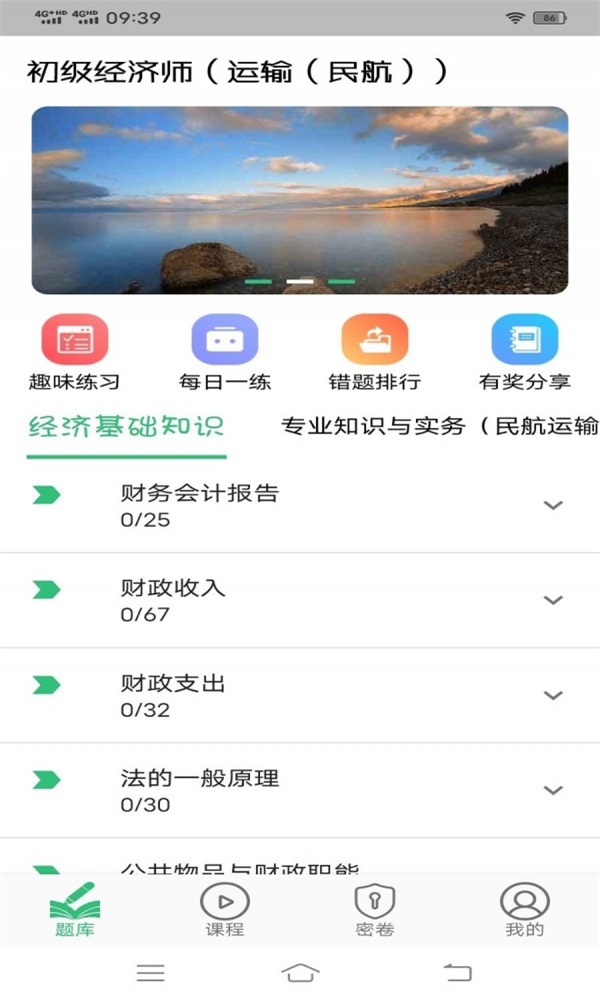Expand the 财政收入 chevron
The width and height of the screenshot is (600, 1000).
coord(553,600)
